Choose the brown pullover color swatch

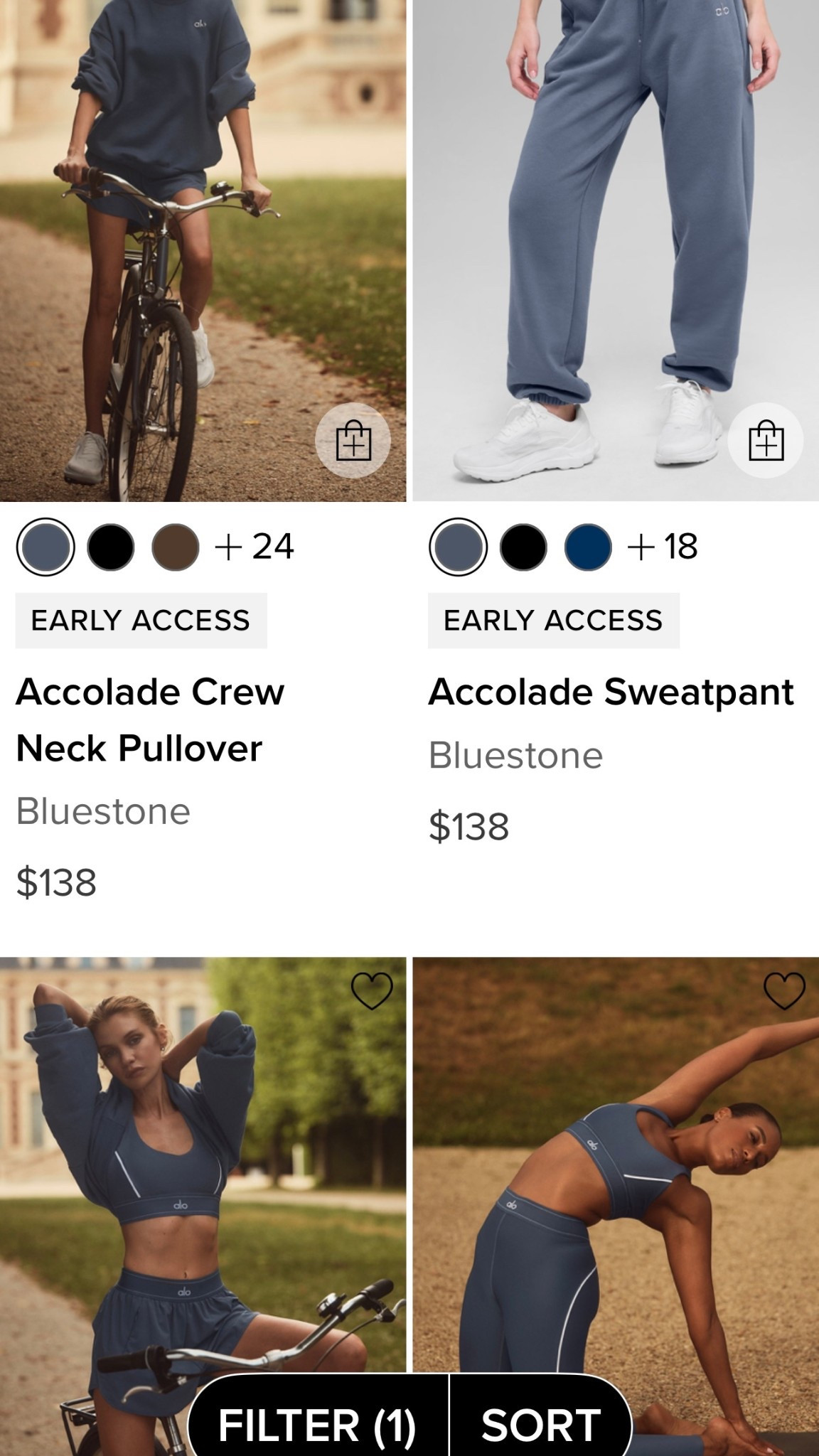click(174, 547)
